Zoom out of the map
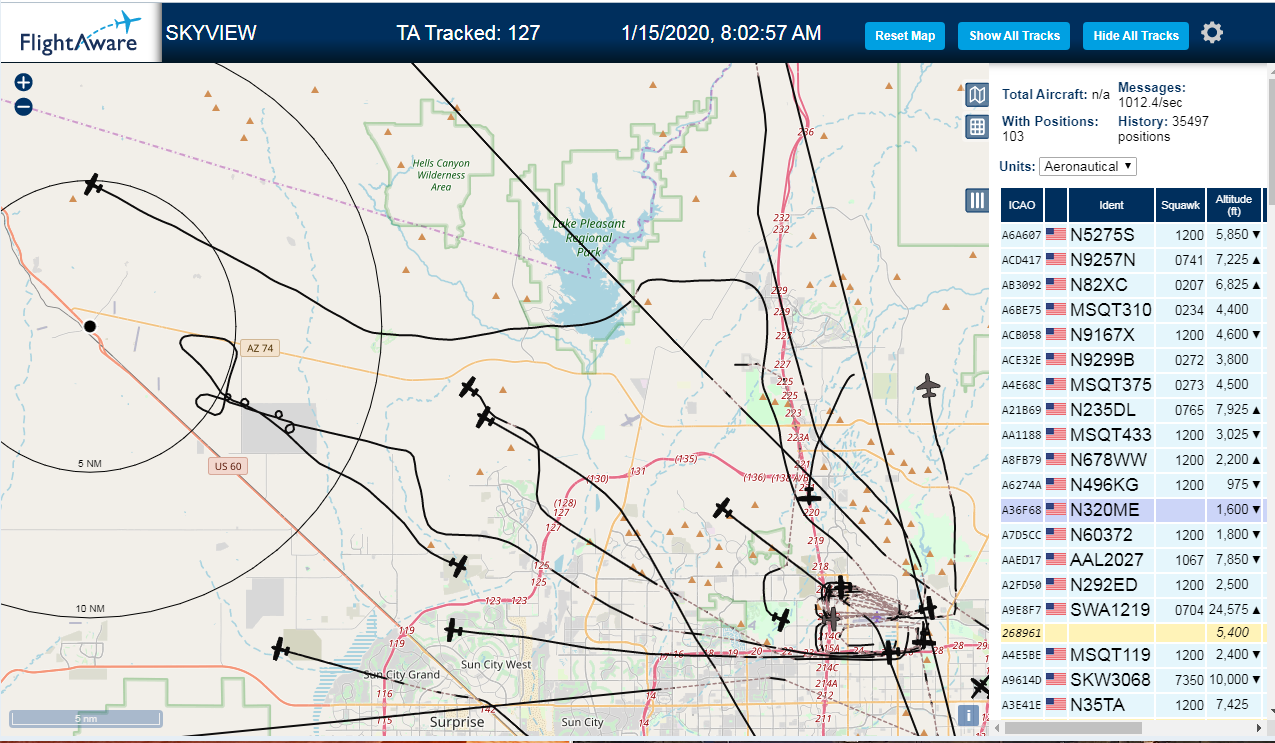Viewport: 1275px width, 743px height. click(x=24, y=107)
